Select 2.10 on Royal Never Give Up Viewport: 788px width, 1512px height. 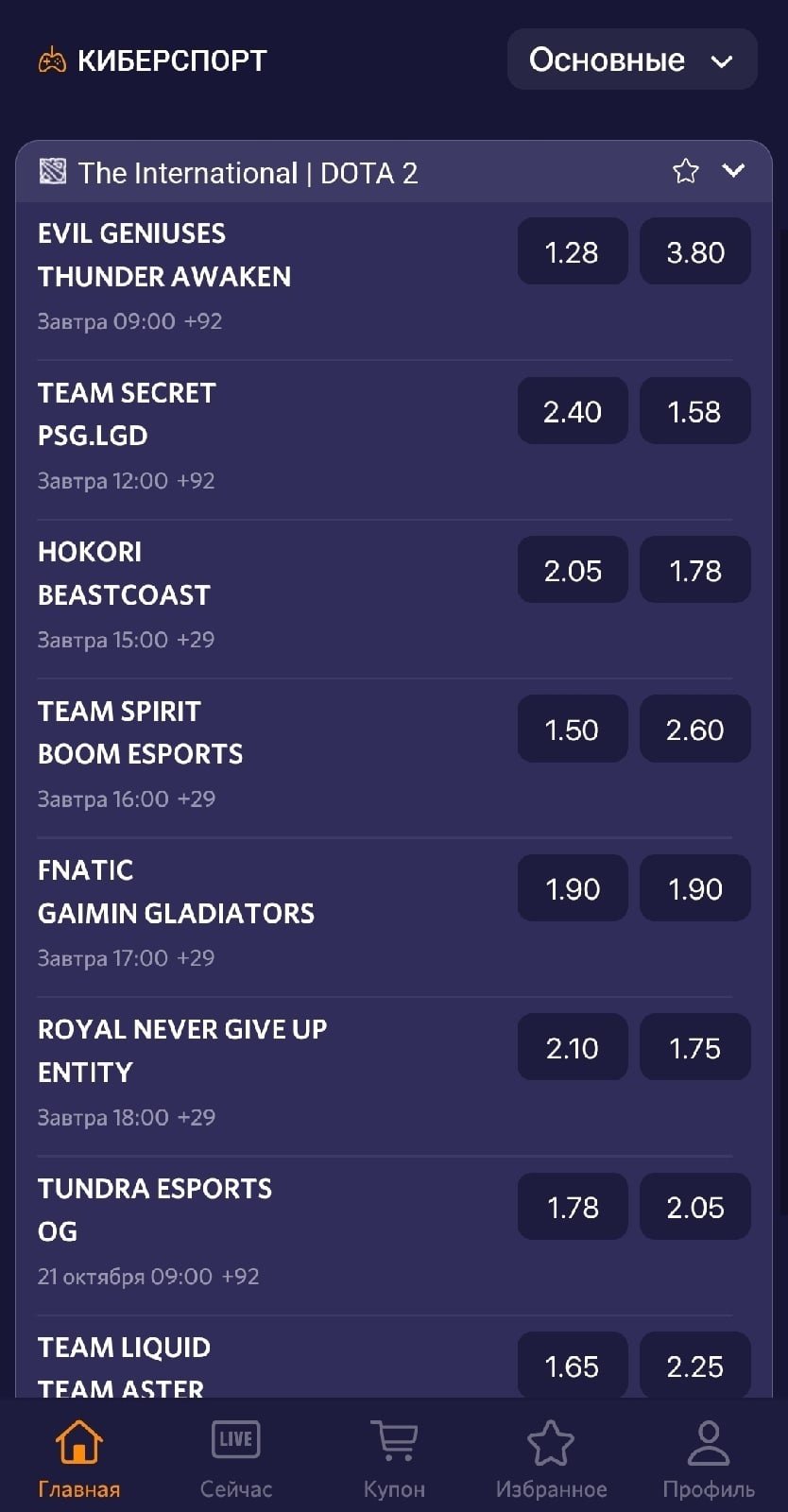(x=572, y=1047)
